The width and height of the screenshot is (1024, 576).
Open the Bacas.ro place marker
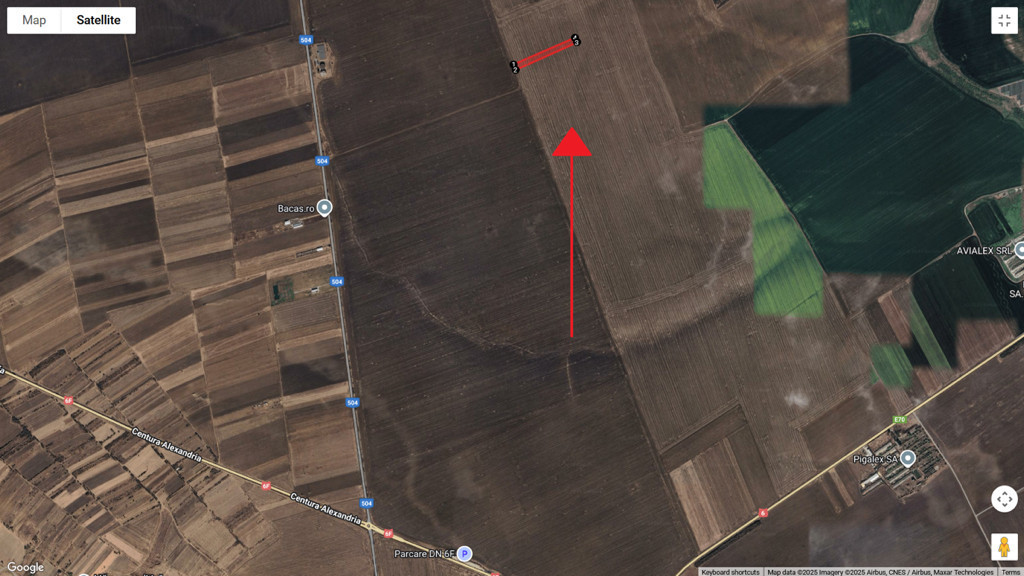coord(324,208)
